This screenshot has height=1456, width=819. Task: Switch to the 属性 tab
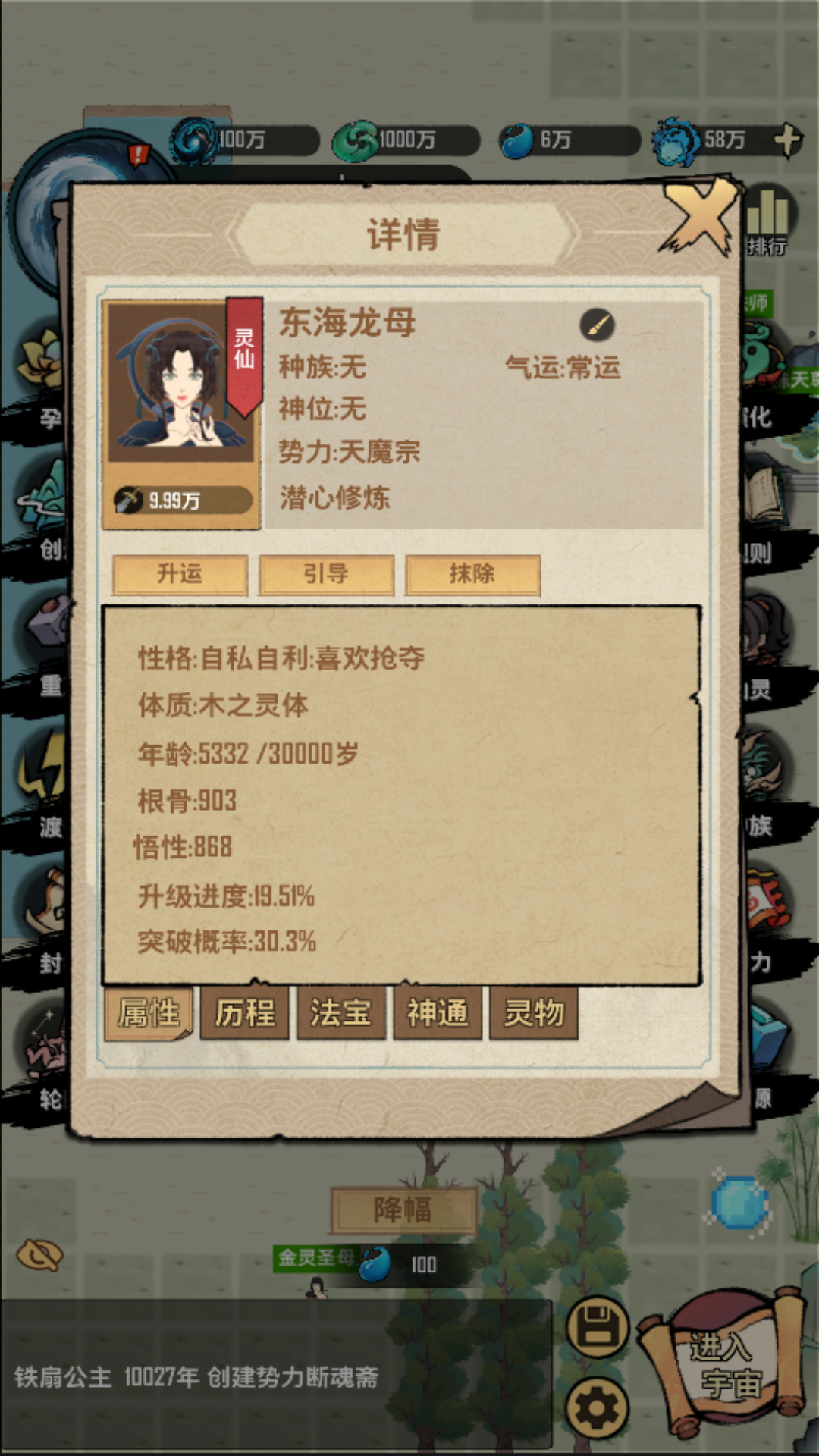[x=149, y=1013]
